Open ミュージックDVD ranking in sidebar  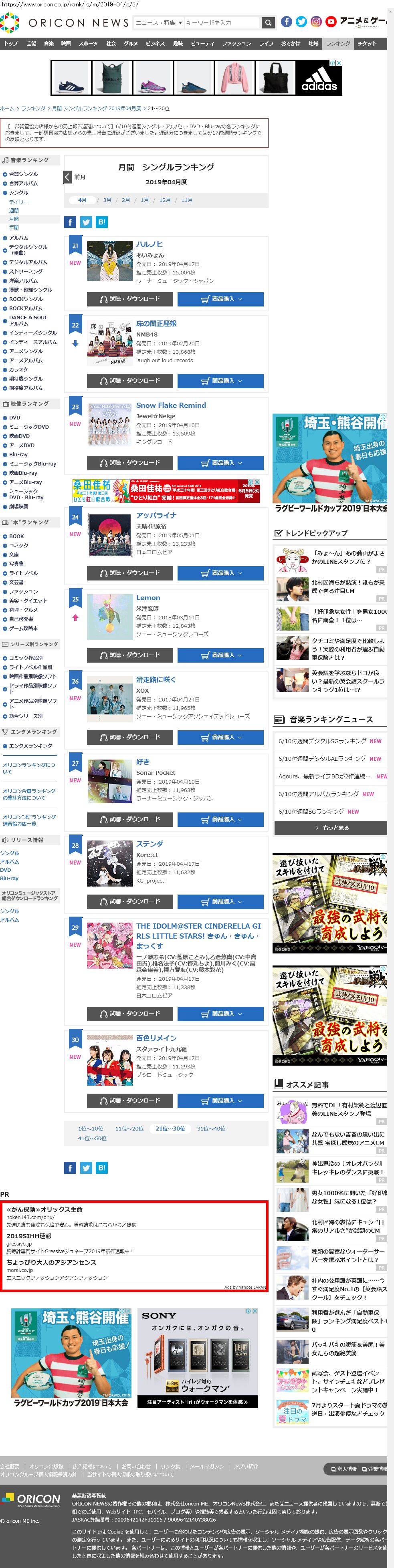pos(28,427)
